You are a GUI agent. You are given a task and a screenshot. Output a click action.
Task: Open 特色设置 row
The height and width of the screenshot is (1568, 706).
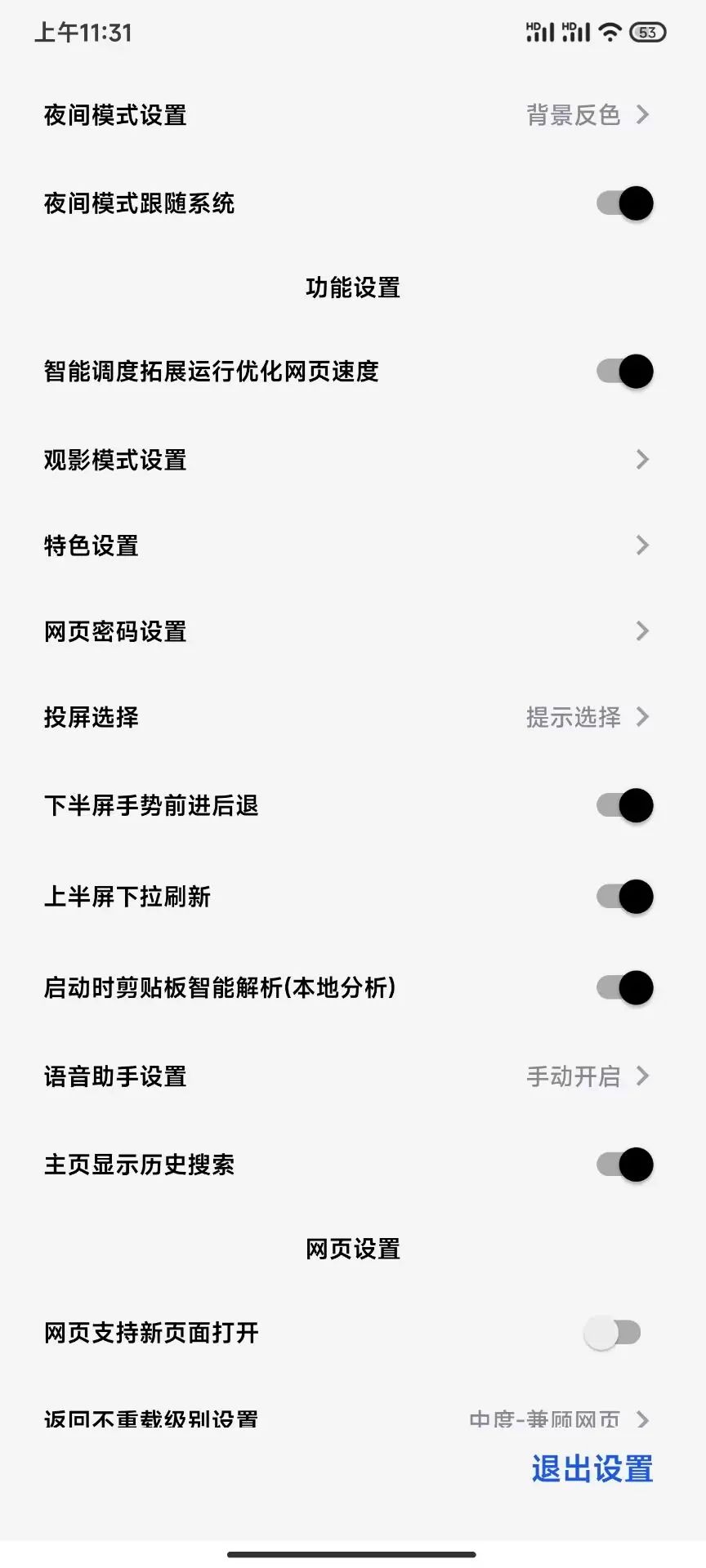point(351,546)
